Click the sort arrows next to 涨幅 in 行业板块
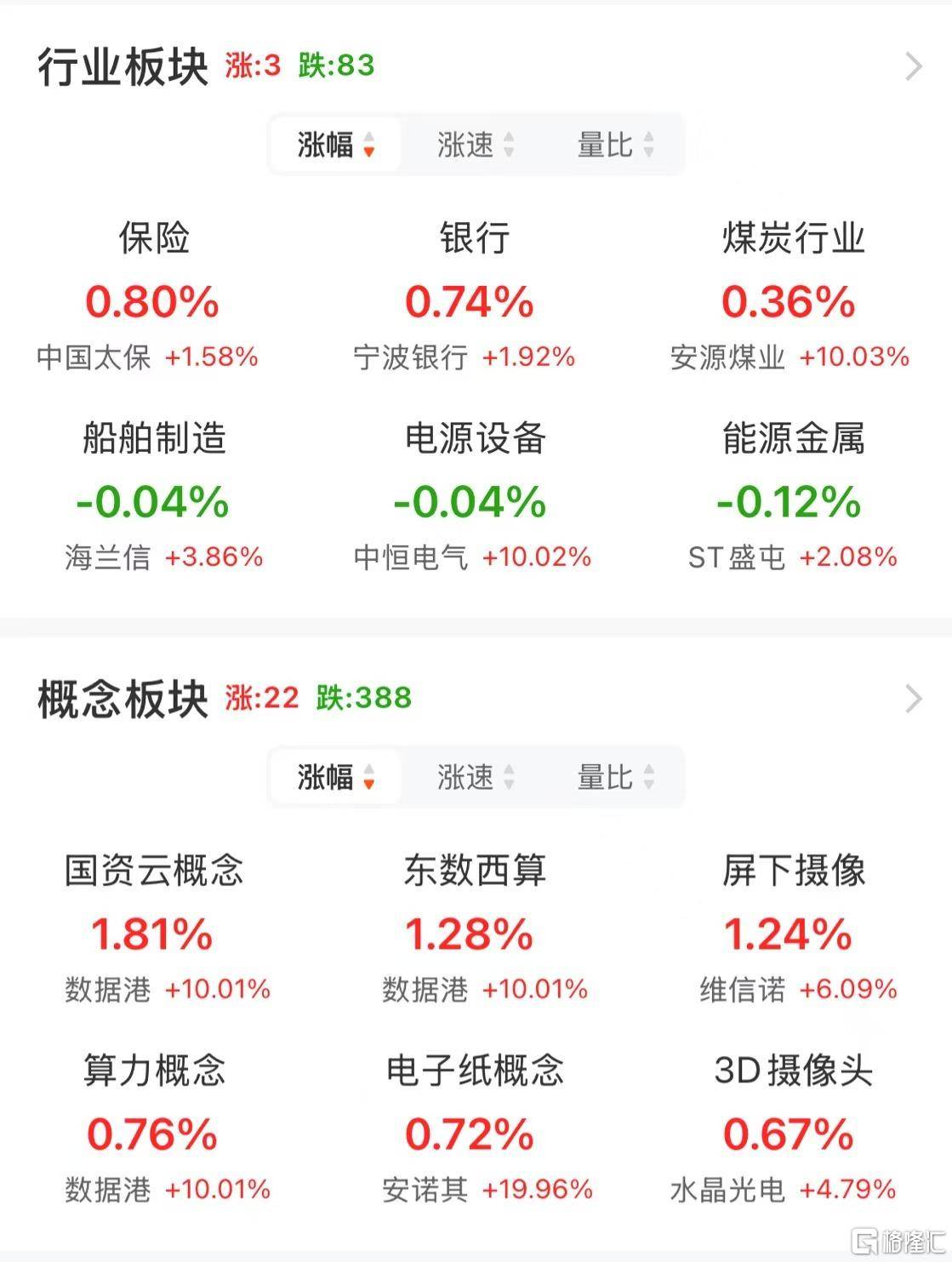Viewport: 952px width, 1262px height. pyautogui.click(x=369, y=145)
